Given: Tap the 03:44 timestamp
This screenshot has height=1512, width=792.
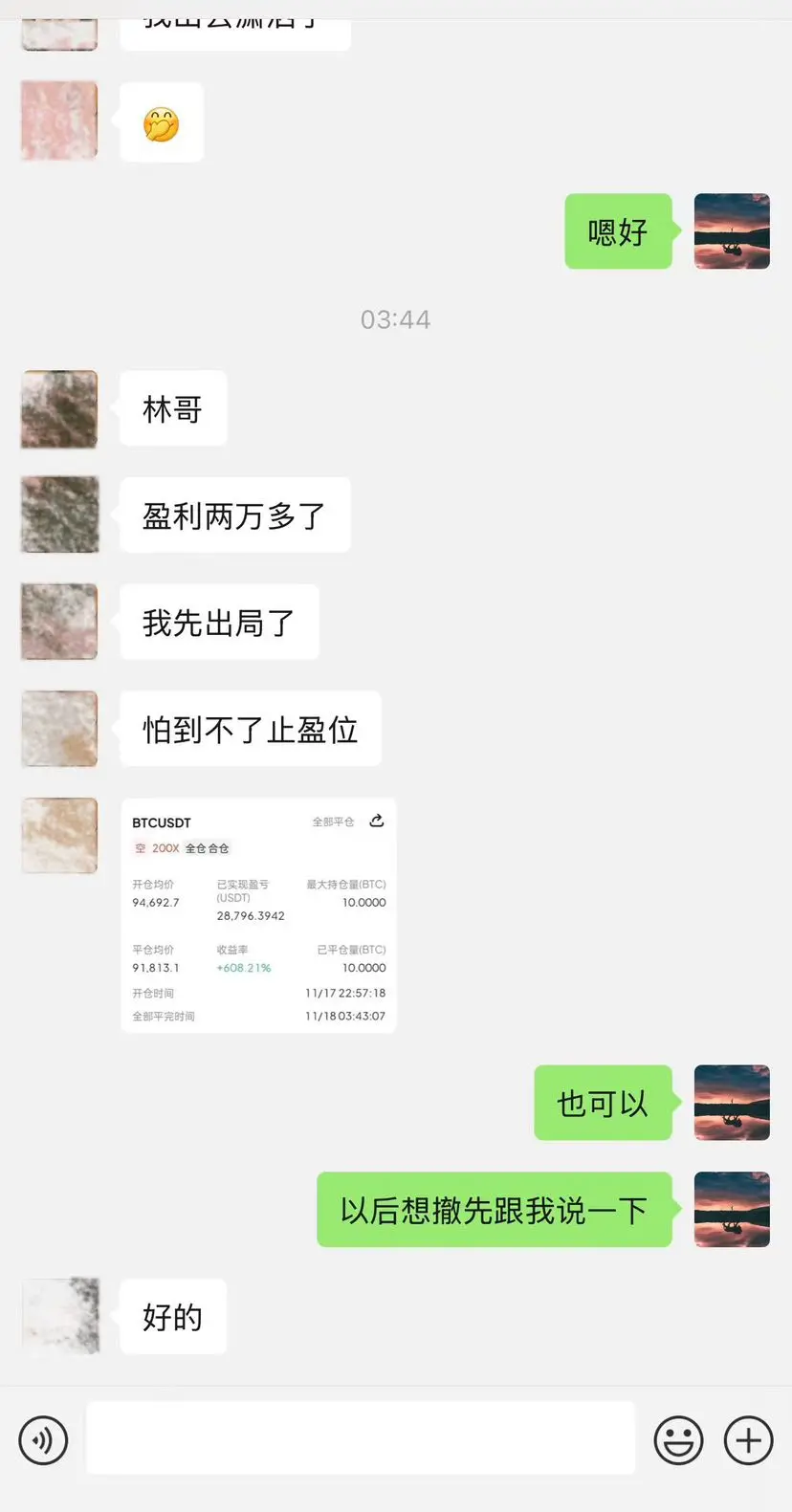Looking at the screenshot, I should (x=396, y=319).
